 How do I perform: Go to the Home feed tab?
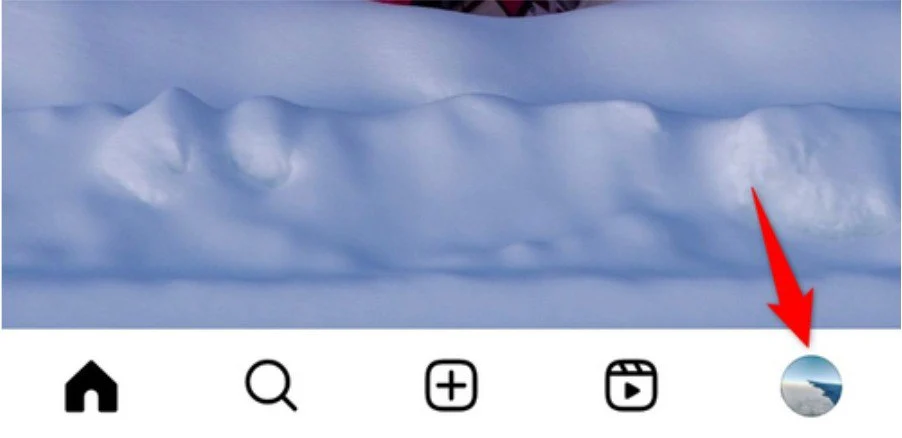(x=92, y=385)
